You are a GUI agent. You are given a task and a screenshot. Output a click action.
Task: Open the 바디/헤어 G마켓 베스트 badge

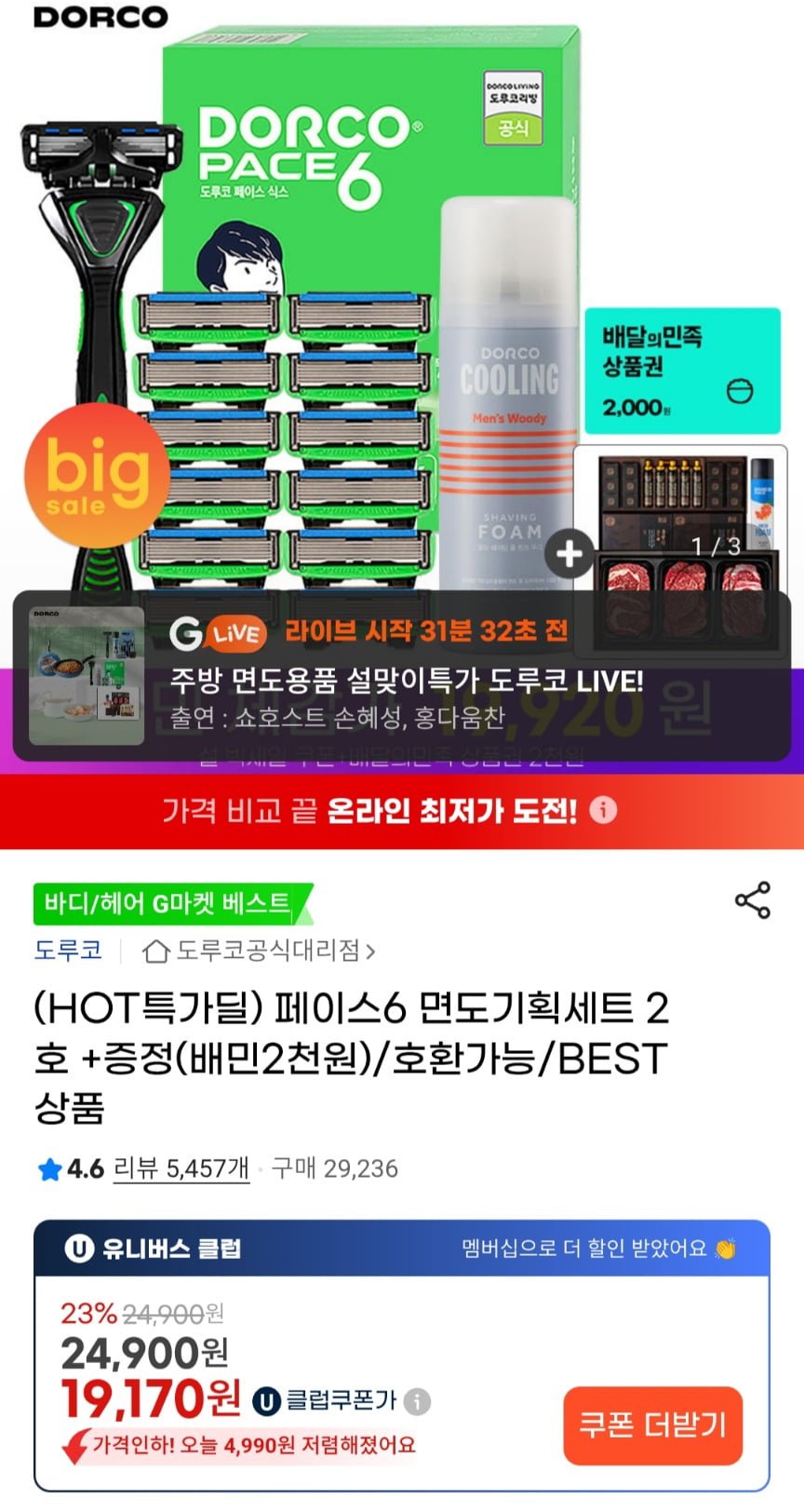[173, 903]
